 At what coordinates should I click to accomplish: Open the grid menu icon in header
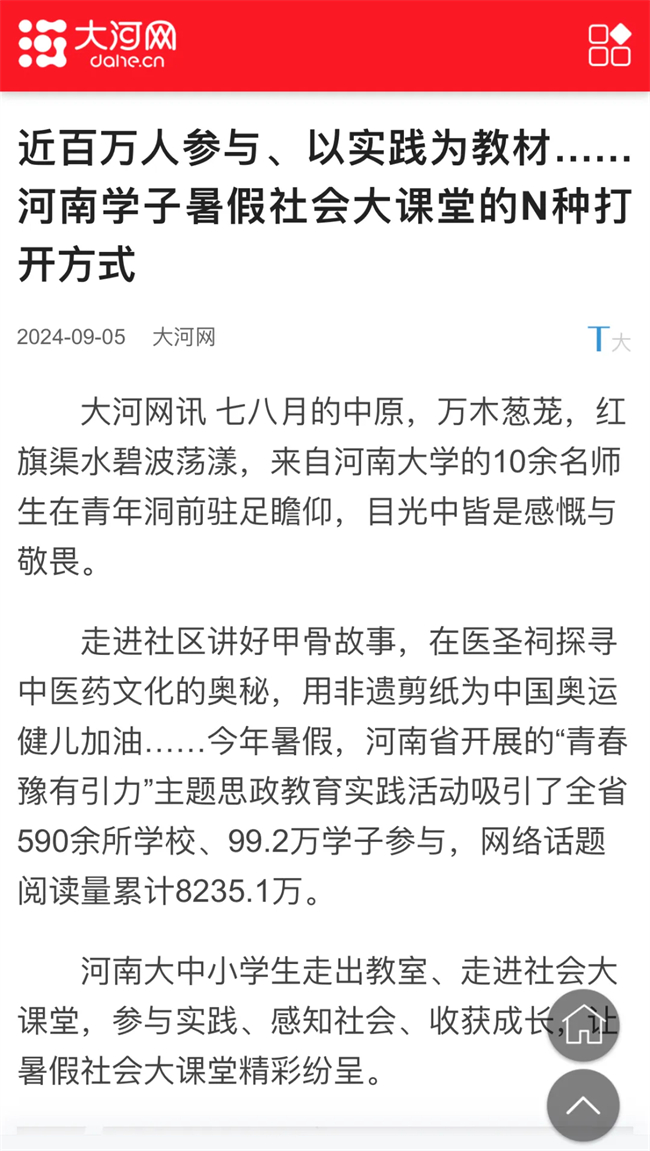click(x=610, y=44)
